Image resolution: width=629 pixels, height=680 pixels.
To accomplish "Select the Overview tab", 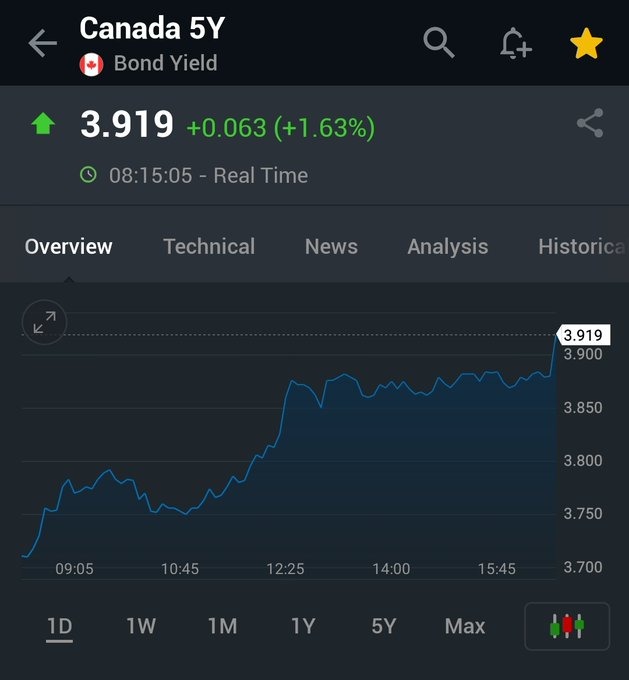I will click(69, 246).
